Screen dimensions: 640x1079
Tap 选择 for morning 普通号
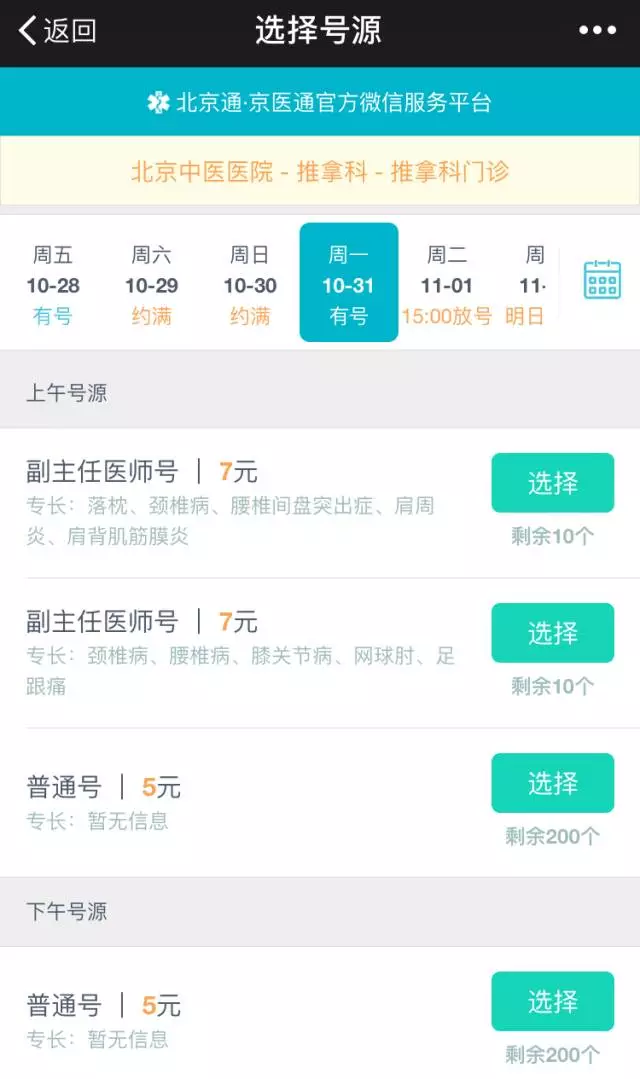click(553, 783)
